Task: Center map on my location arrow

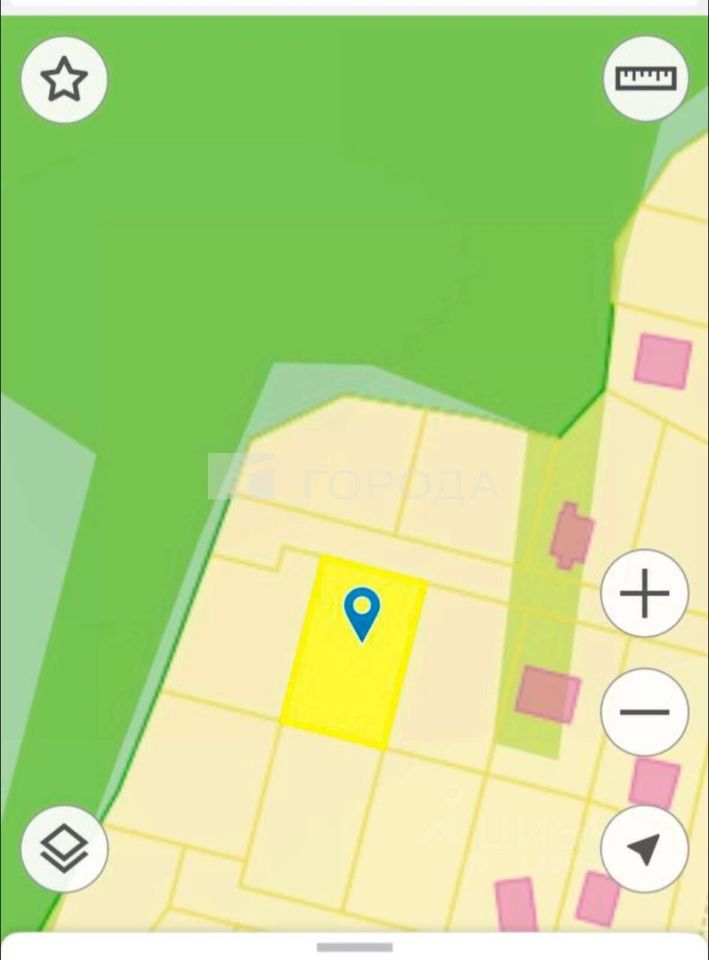Action: (644, 849)
